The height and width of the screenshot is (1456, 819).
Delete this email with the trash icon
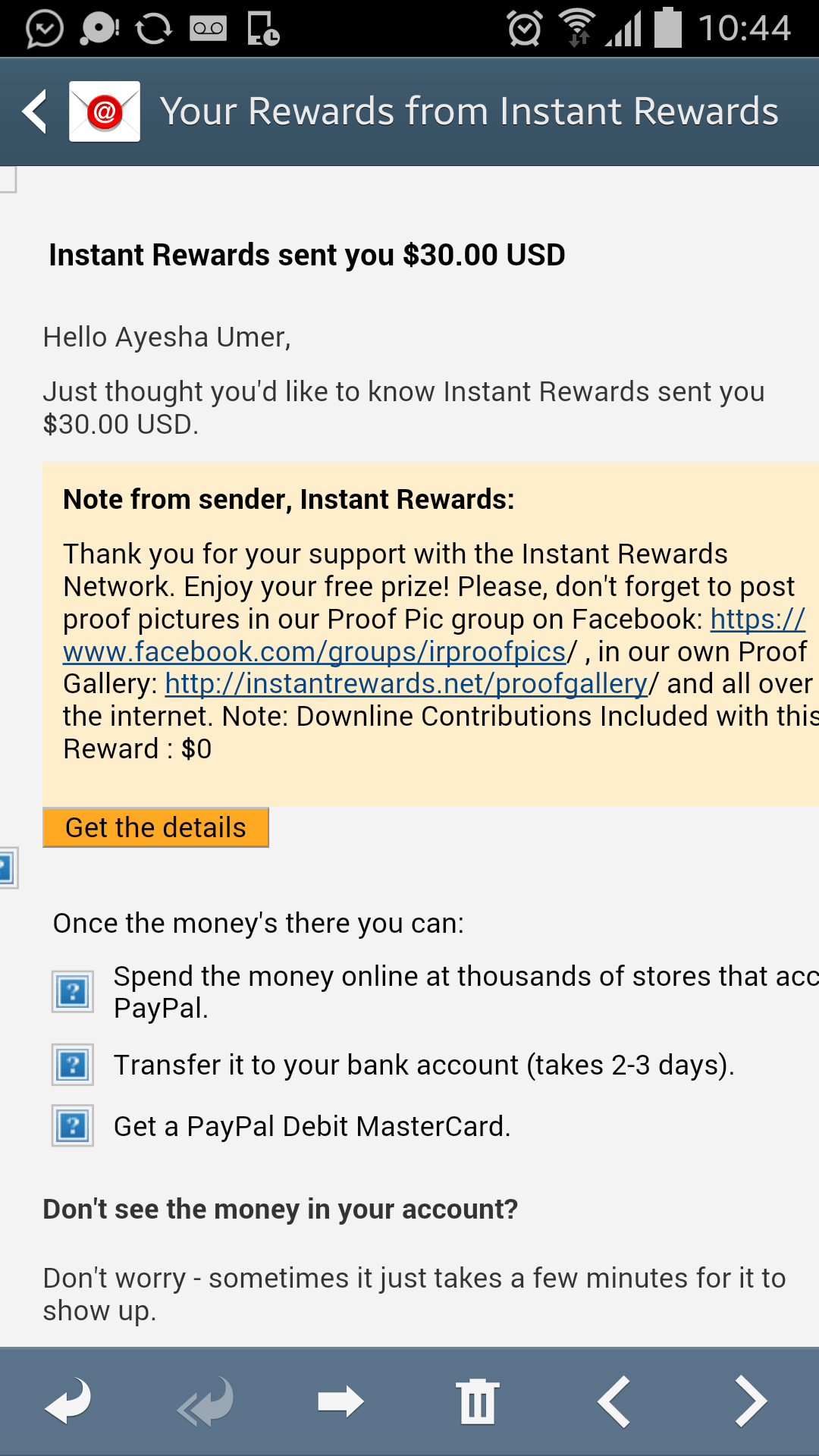(478, 1401)
